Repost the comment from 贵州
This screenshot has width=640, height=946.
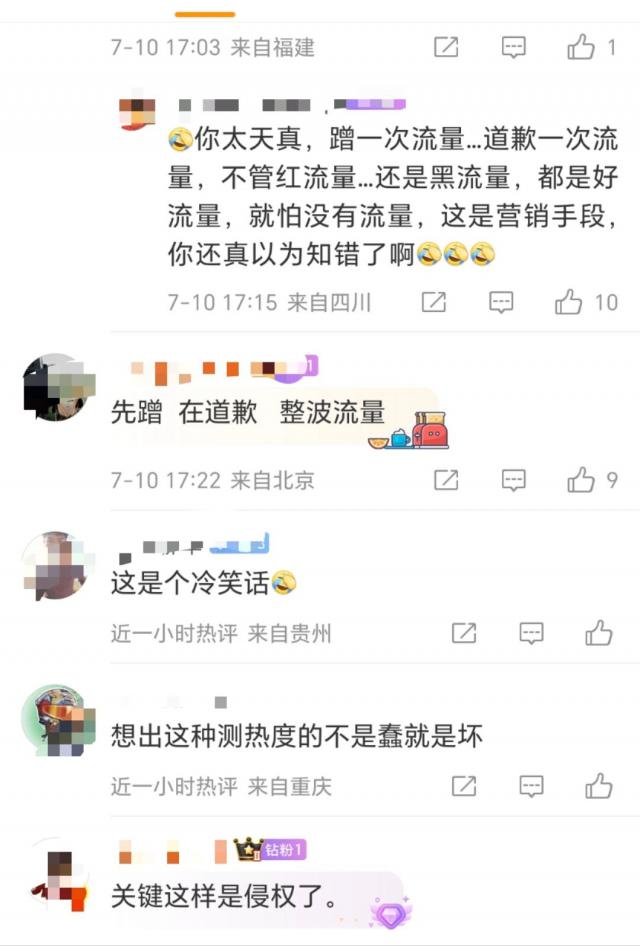click(464, 632)
